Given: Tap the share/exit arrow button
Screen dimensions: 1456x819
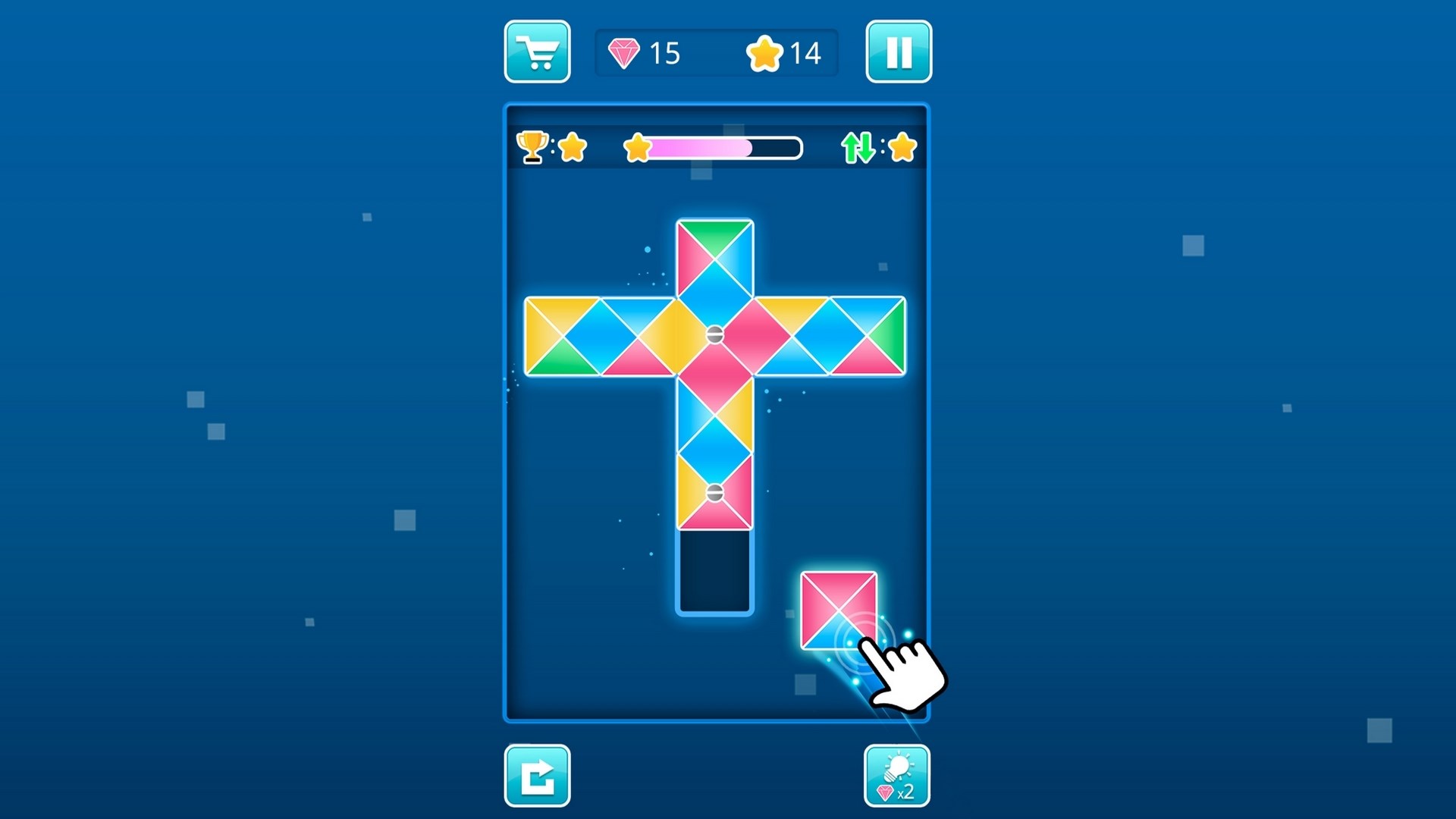Looking at the screenshot, I should point(537,775).
